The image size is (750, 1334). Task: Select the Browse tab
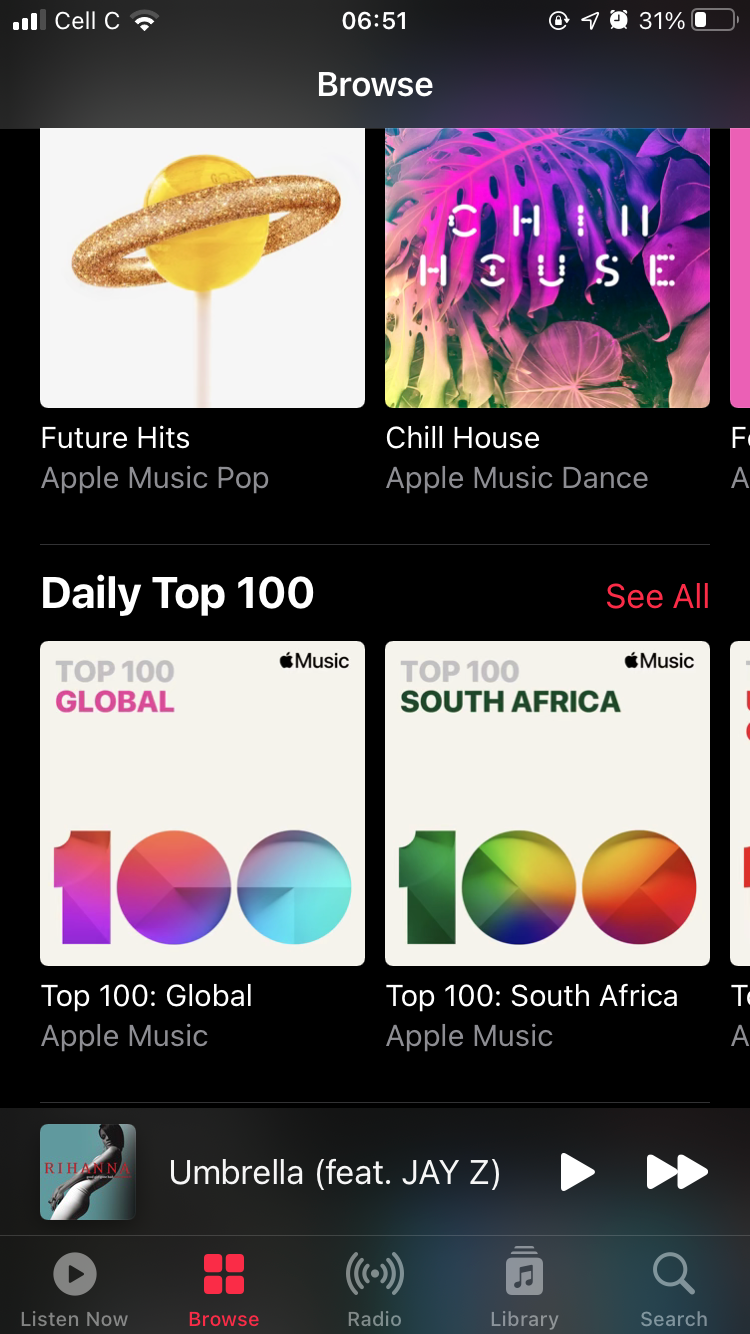pyautogui.click(x=224, y=1290)
